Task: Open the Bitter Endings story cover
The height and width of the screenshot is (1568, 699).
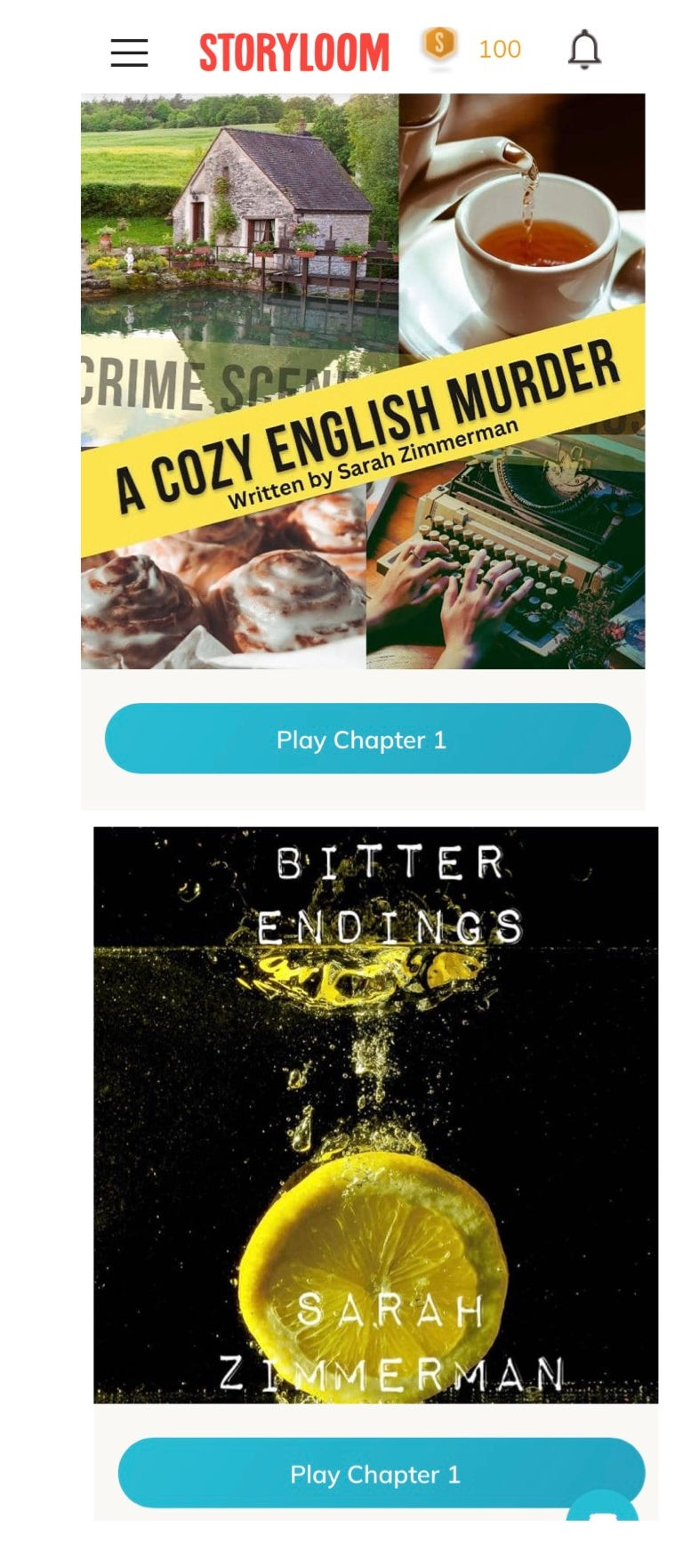Action: pos(375,1114)
